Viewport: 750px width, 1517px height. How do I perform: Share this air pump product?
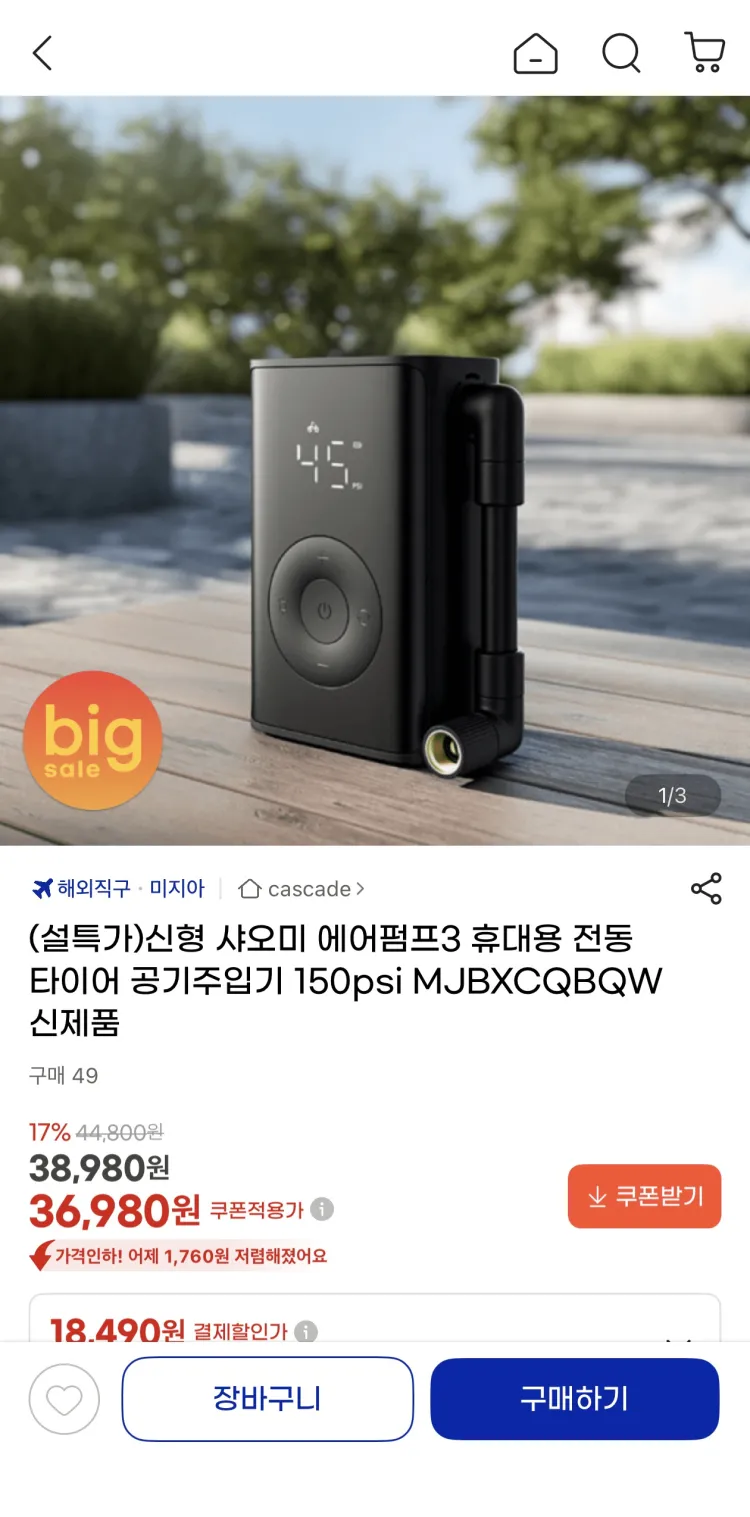pyautogui.click(x=706, y=888)
